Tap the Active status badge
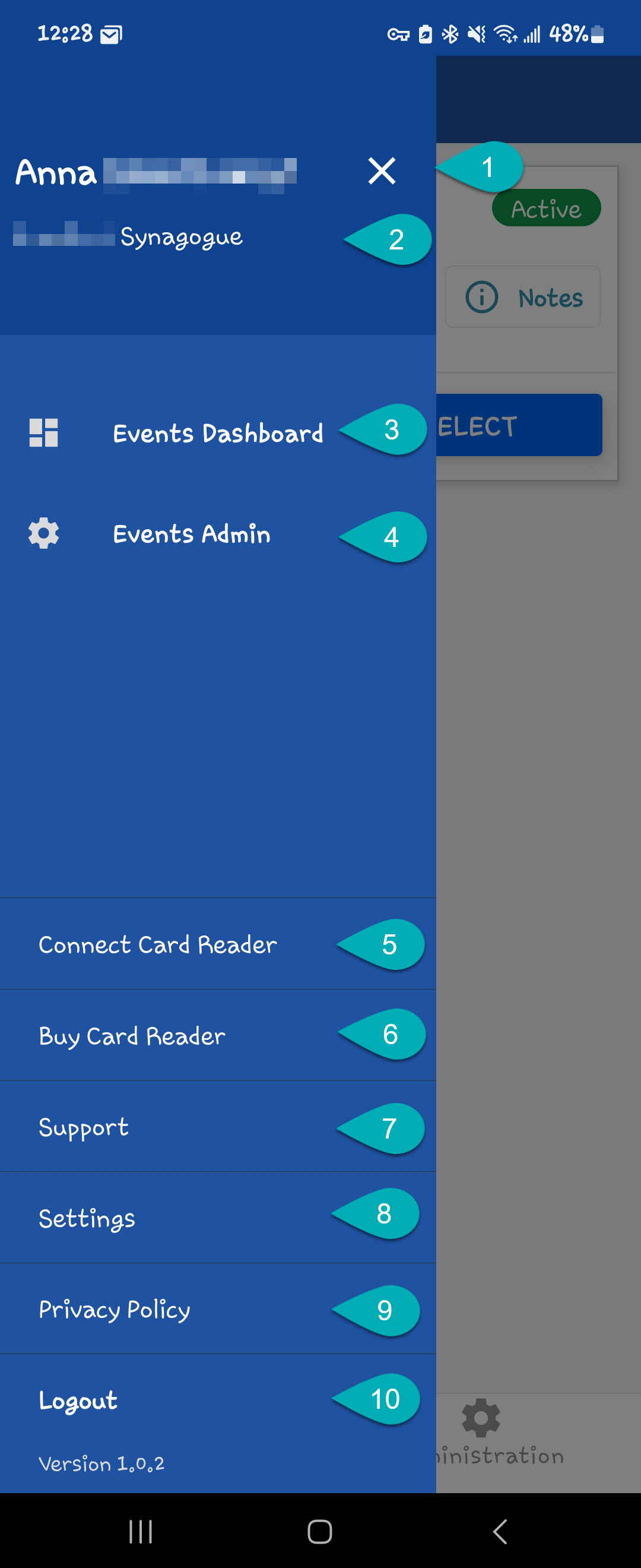Viewport: 641px width, 1568px height. tap(545, 207)
